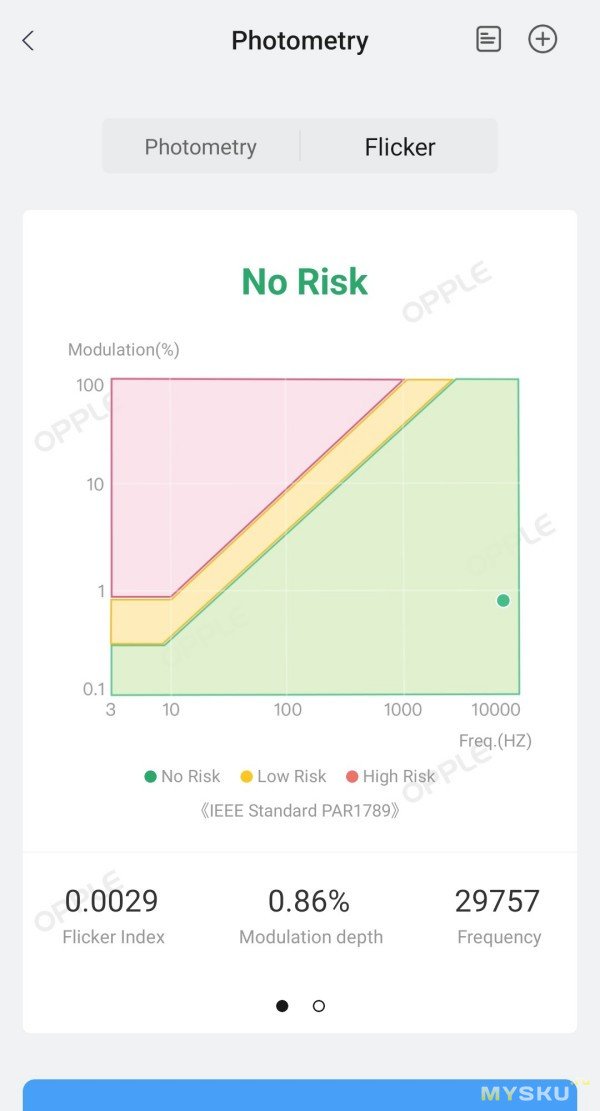The width and height of the screenshot is (600, 1111).
Task: Select the Flicker tab
Action: 399,147
